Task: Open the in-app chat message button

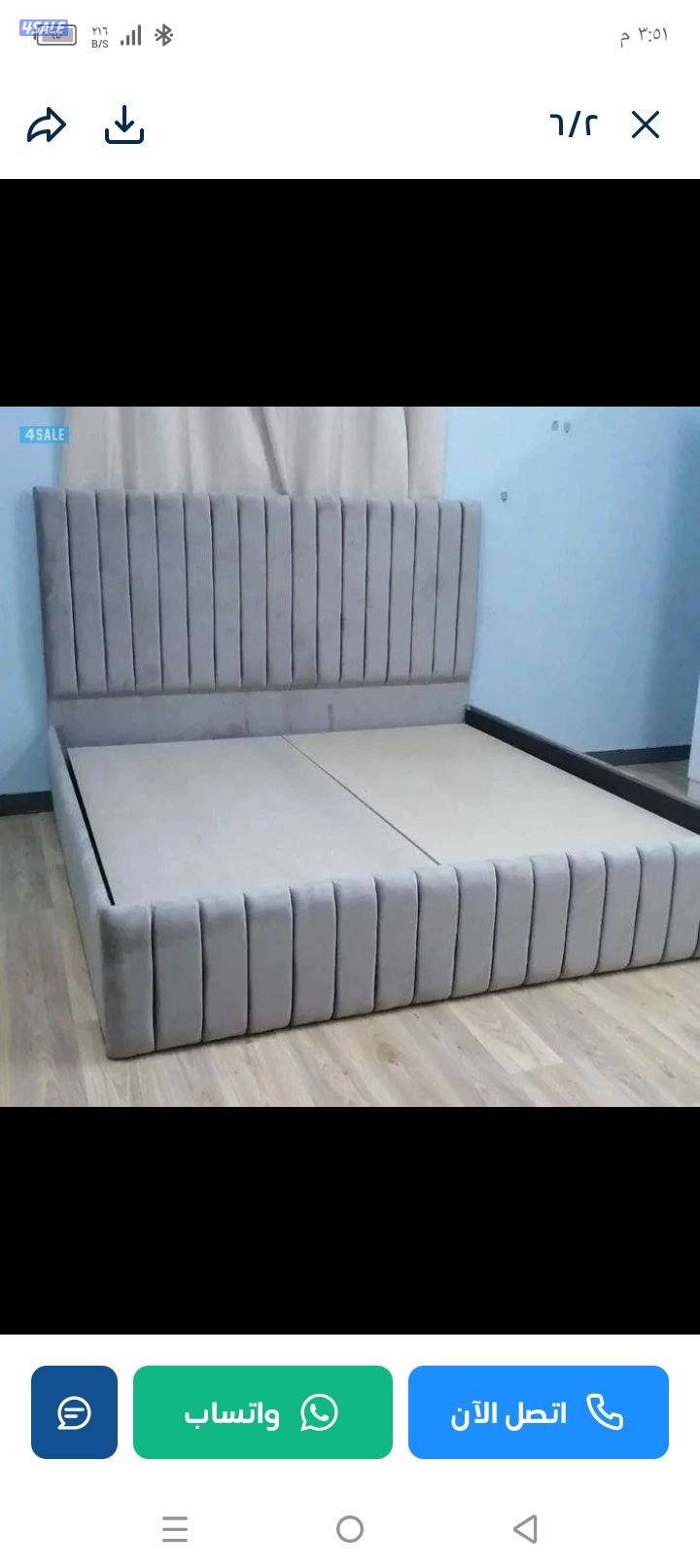Action: tap(74, 1412)
